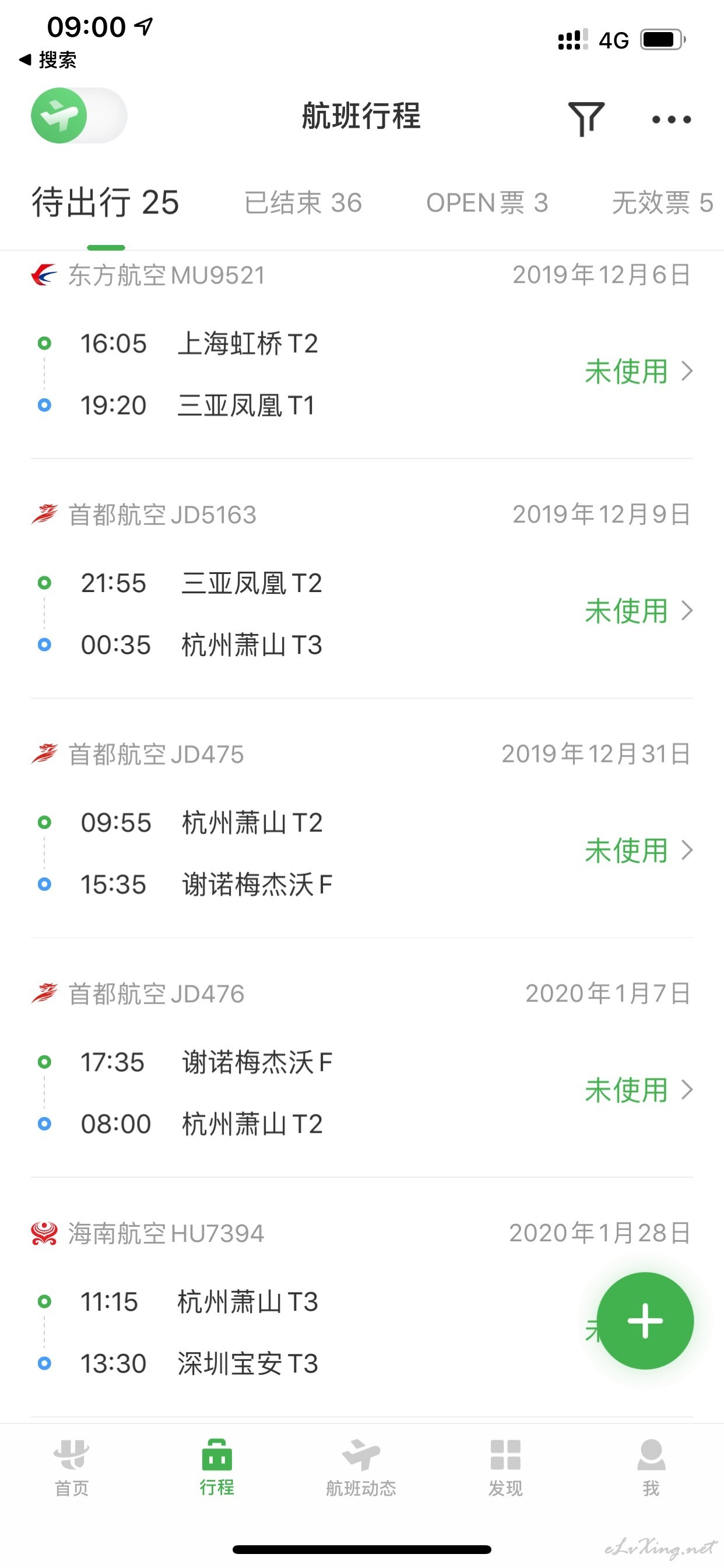
Task: Tap the green plus floating button
Action: point(645,1321)
